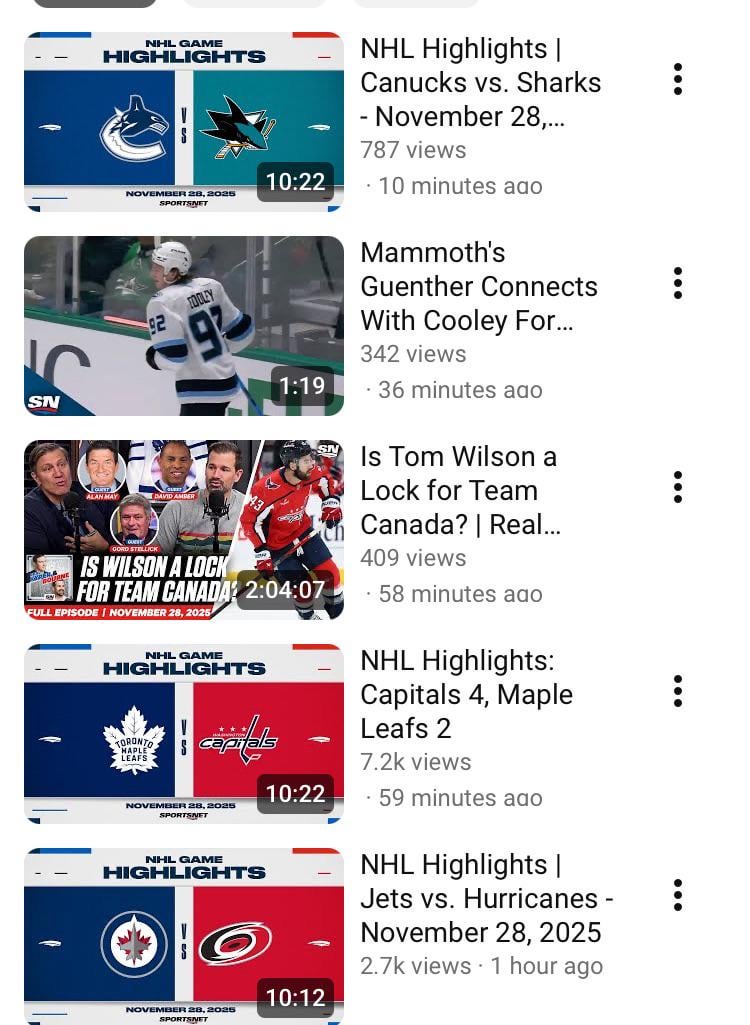Screen dimensions: 750x1025
Task: Open options menu for Capitals 4 Maple Leafs 2
Action: pyautogui.click(x=678, y=690)
